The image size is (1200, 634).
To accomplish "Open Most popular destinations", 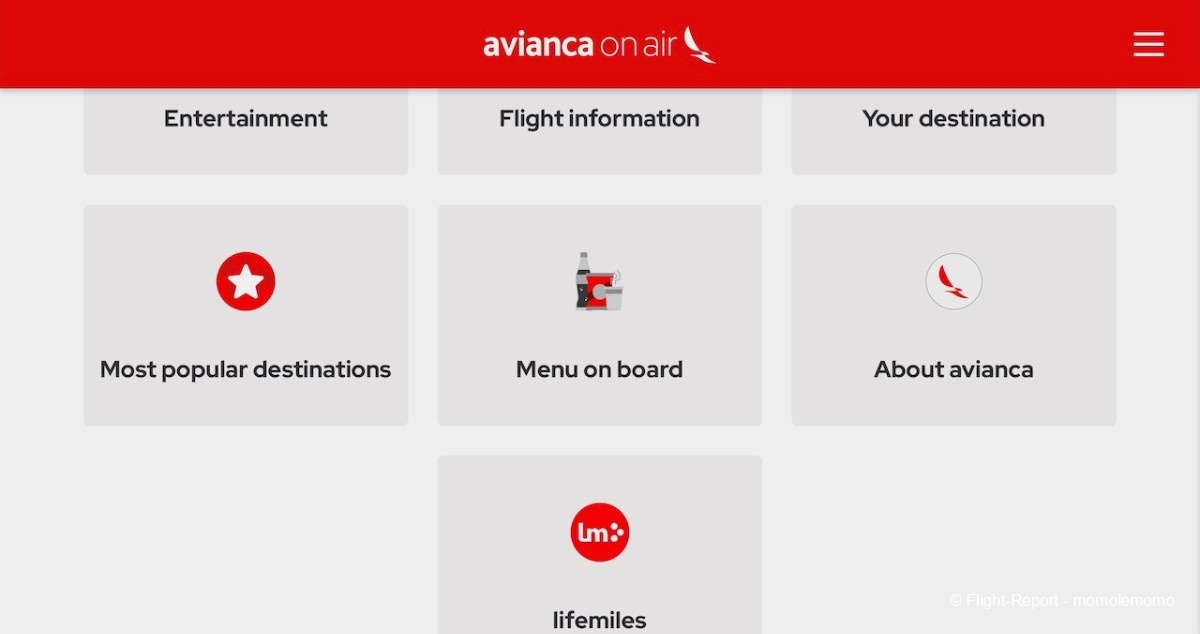I will coord(246,316).
